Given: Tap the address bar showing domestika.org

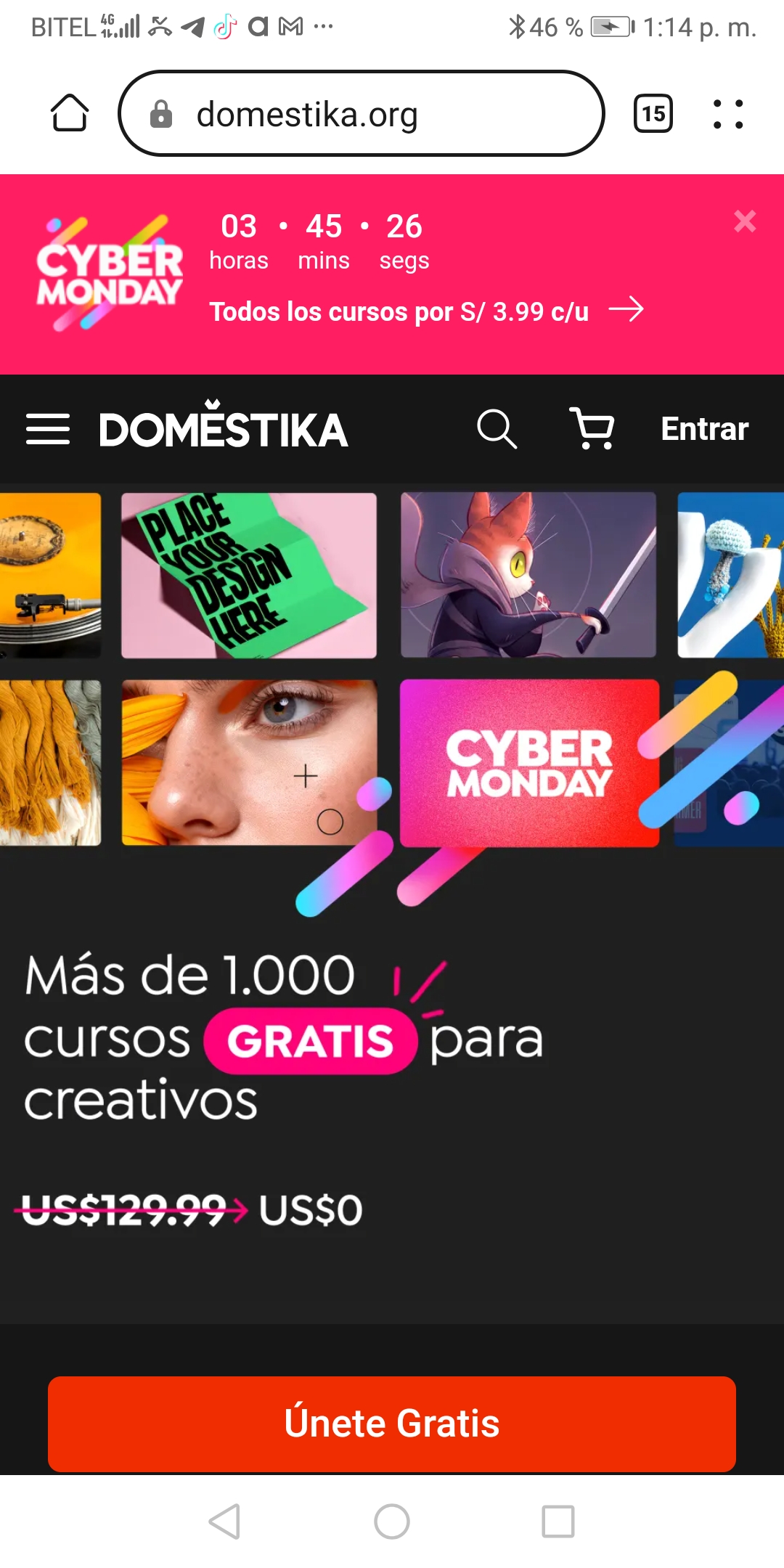Looking at the screenshot, I should (x=308, y=113).
